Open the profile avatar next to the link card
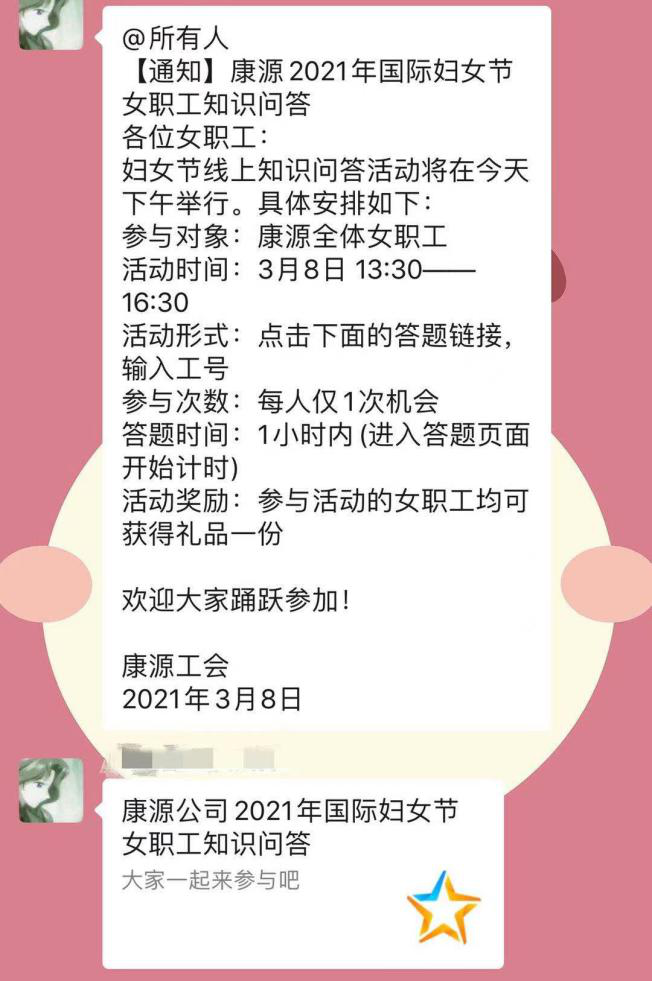 click(50, 790)
